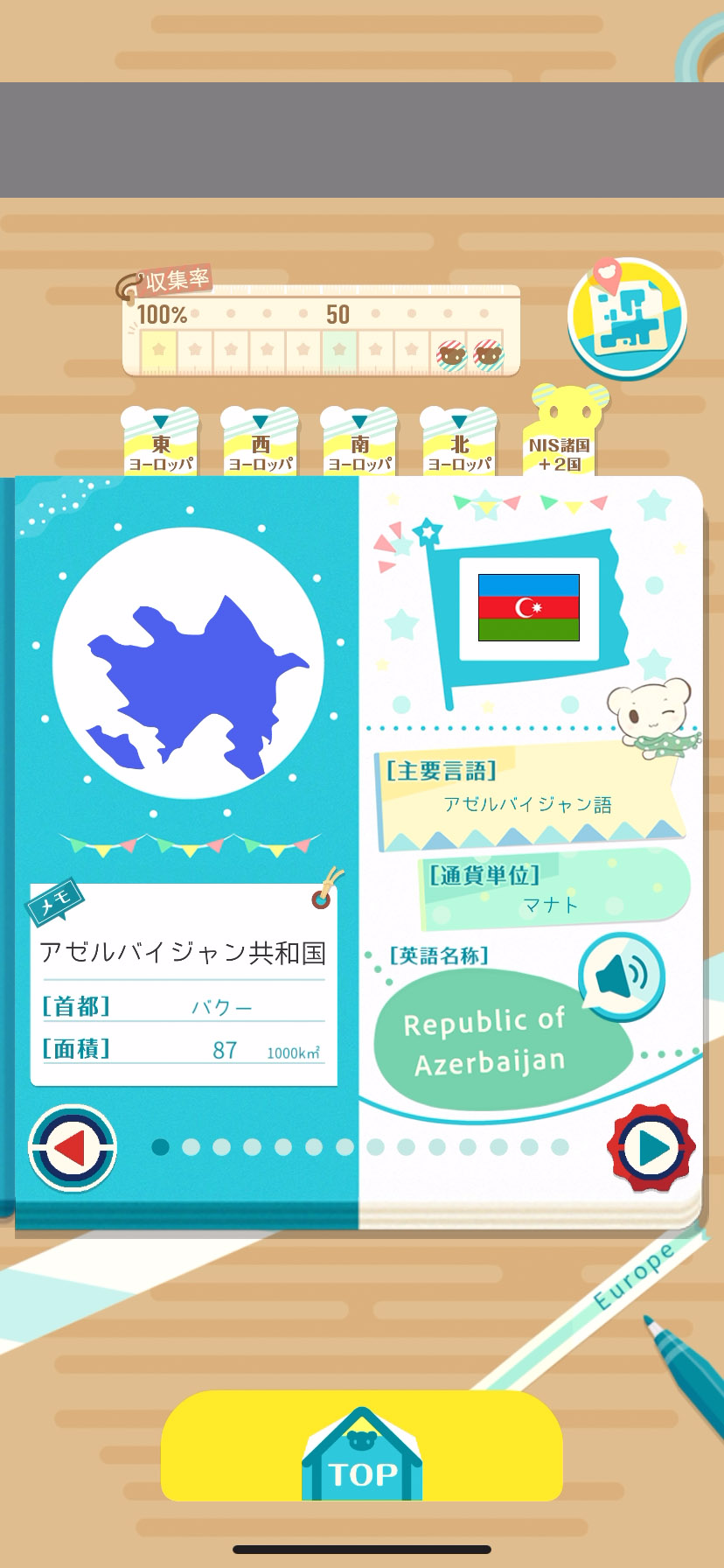Go to the next country page
The width and height of the screenshot is (724, 1568).
[x=651, y=1148]
